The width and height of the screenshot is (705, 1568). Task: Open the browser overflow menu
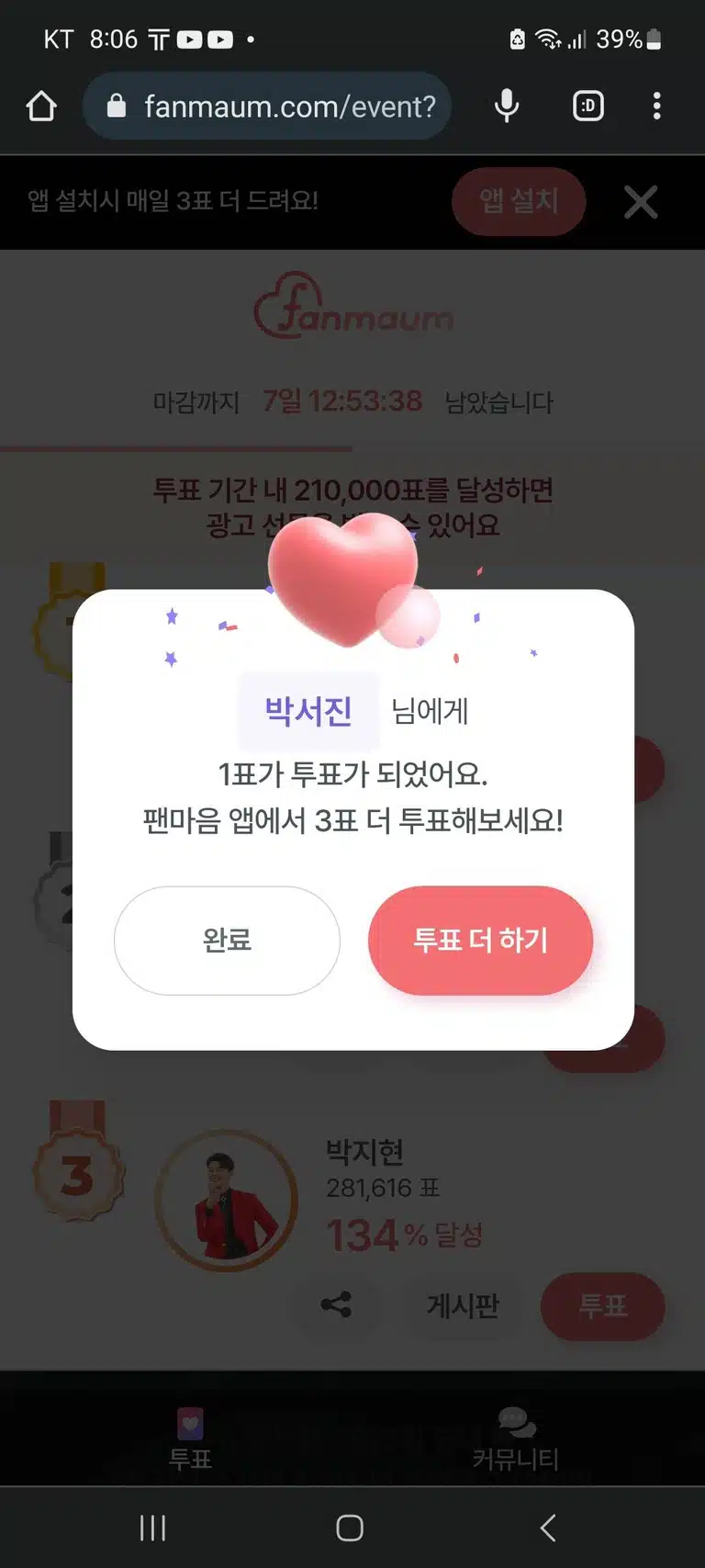(x=656, y=107)
